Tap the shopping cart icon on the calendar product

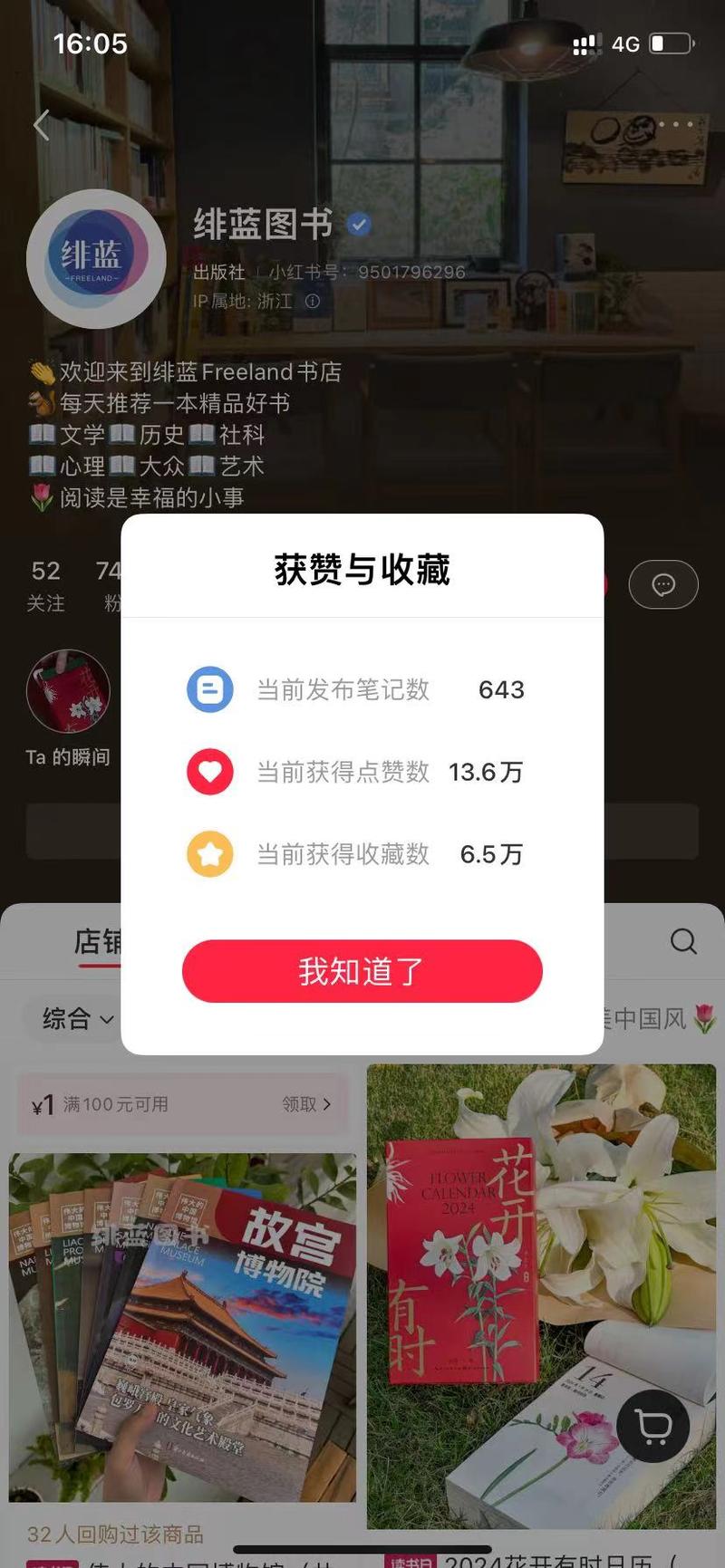652,1425
